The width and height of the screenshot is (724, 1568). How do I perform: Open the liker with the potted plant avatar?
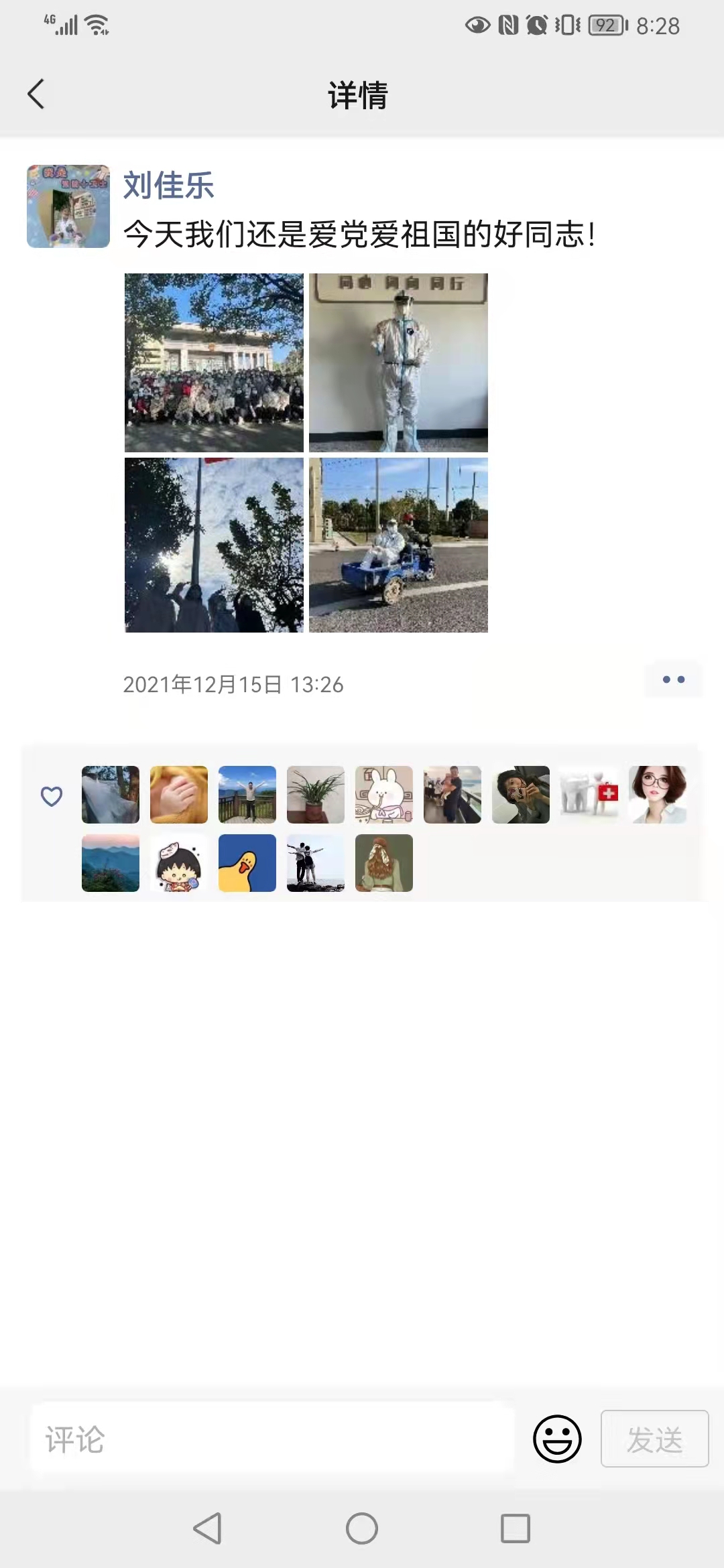[x=316, y=795]
